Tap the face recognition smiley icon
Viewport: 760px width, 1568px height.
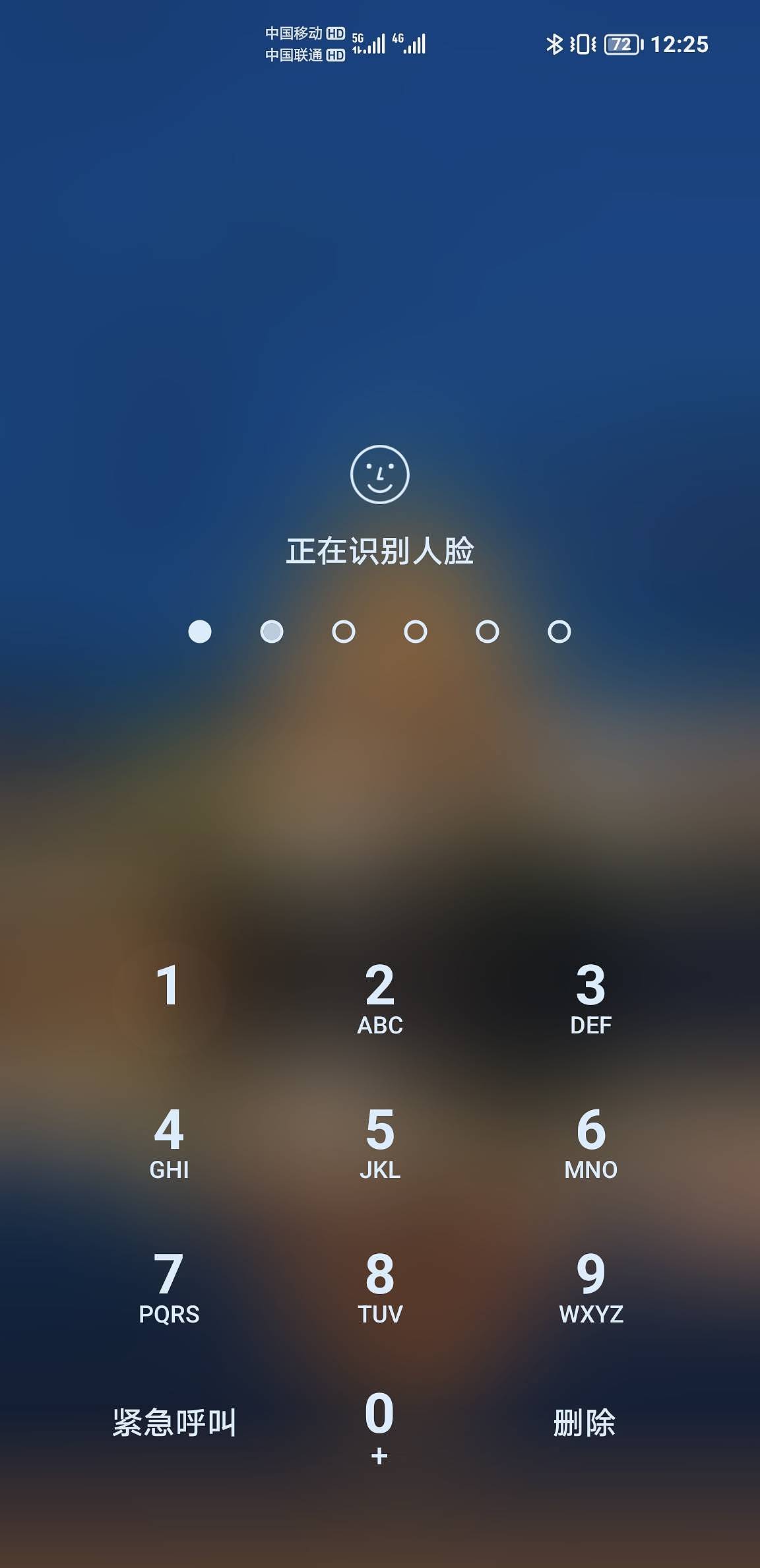point(380,474)
